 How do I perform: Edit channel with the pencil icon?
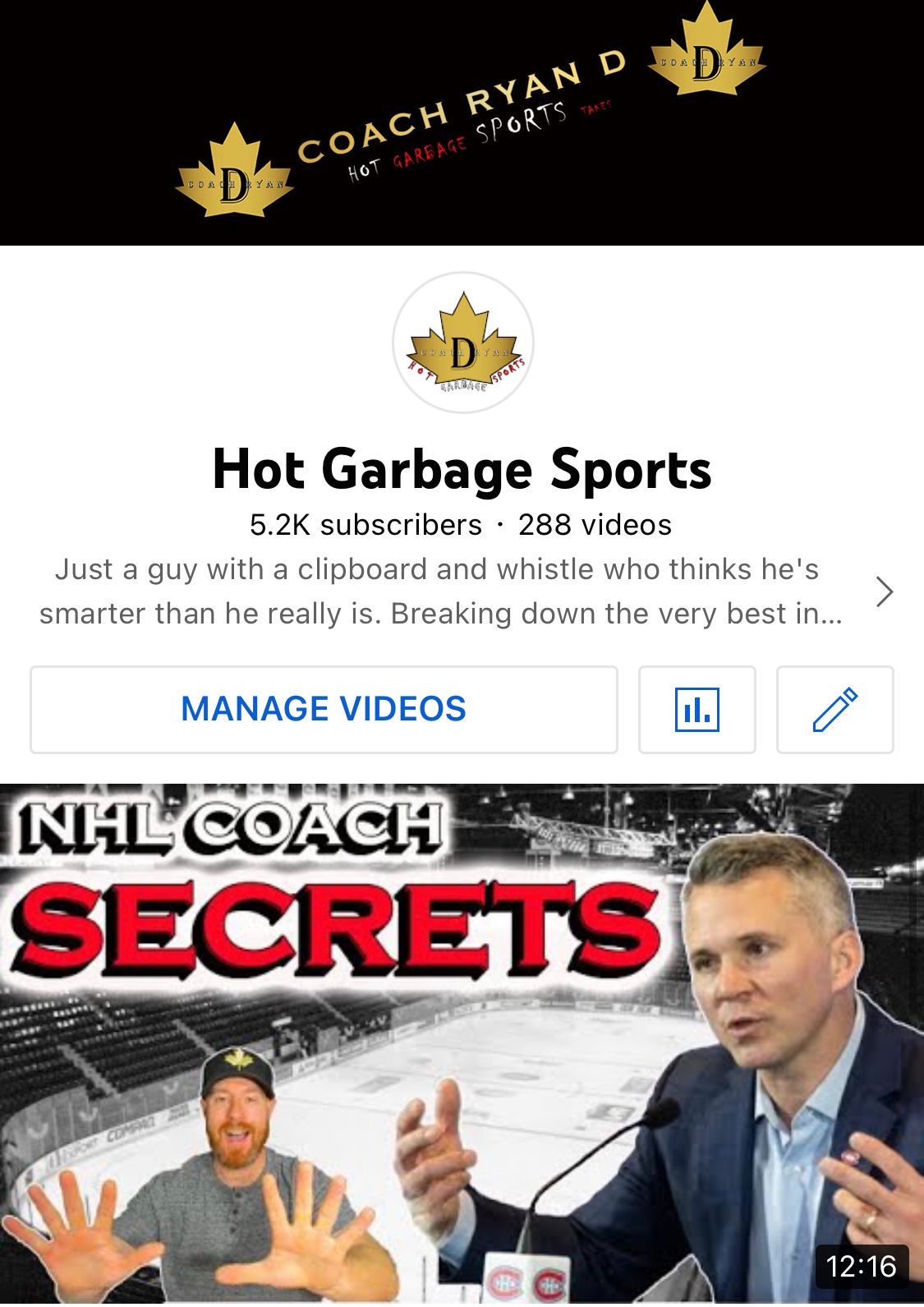[834, 710]
